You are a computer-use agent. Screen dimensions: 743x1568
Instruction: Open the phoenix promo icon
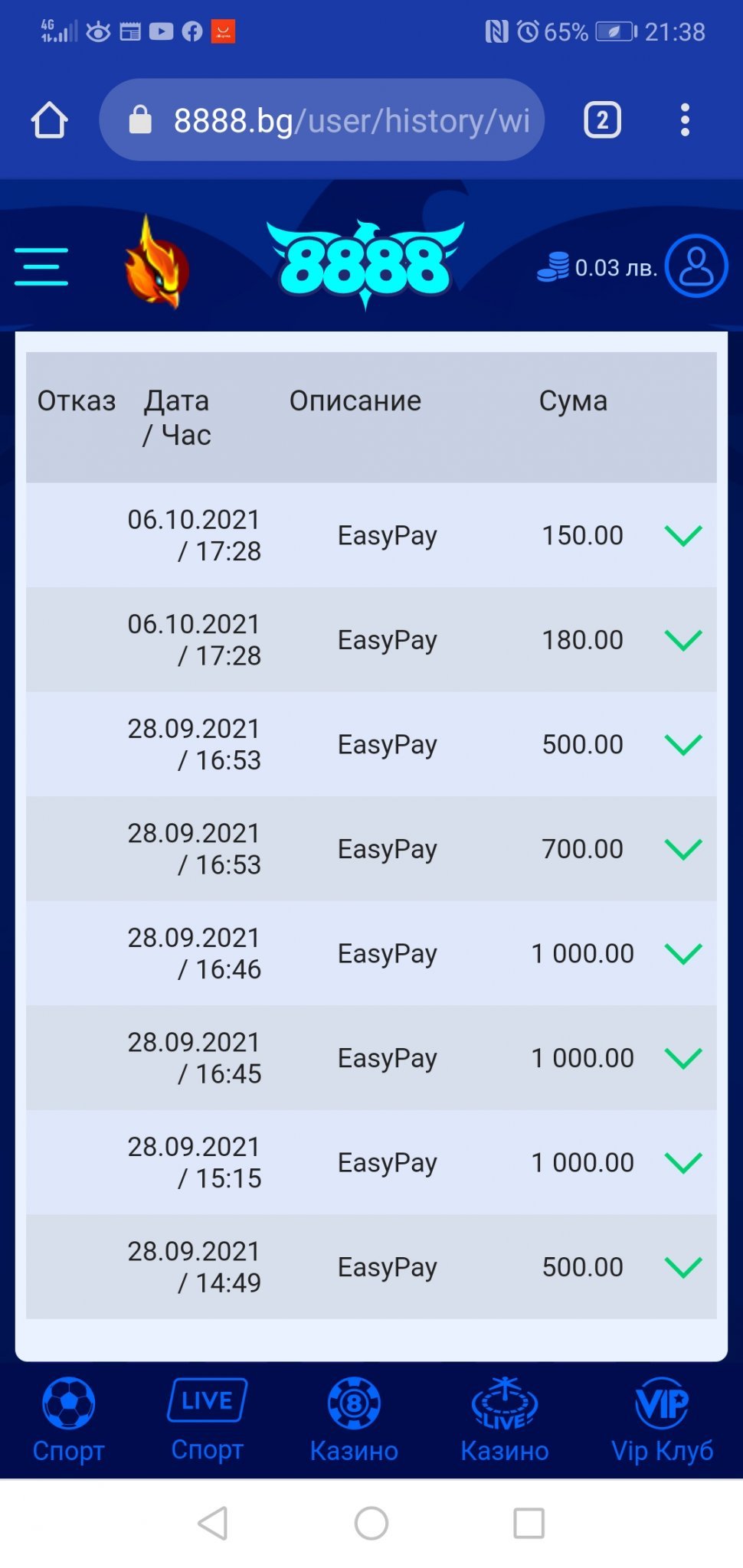(x=156, y=264)
